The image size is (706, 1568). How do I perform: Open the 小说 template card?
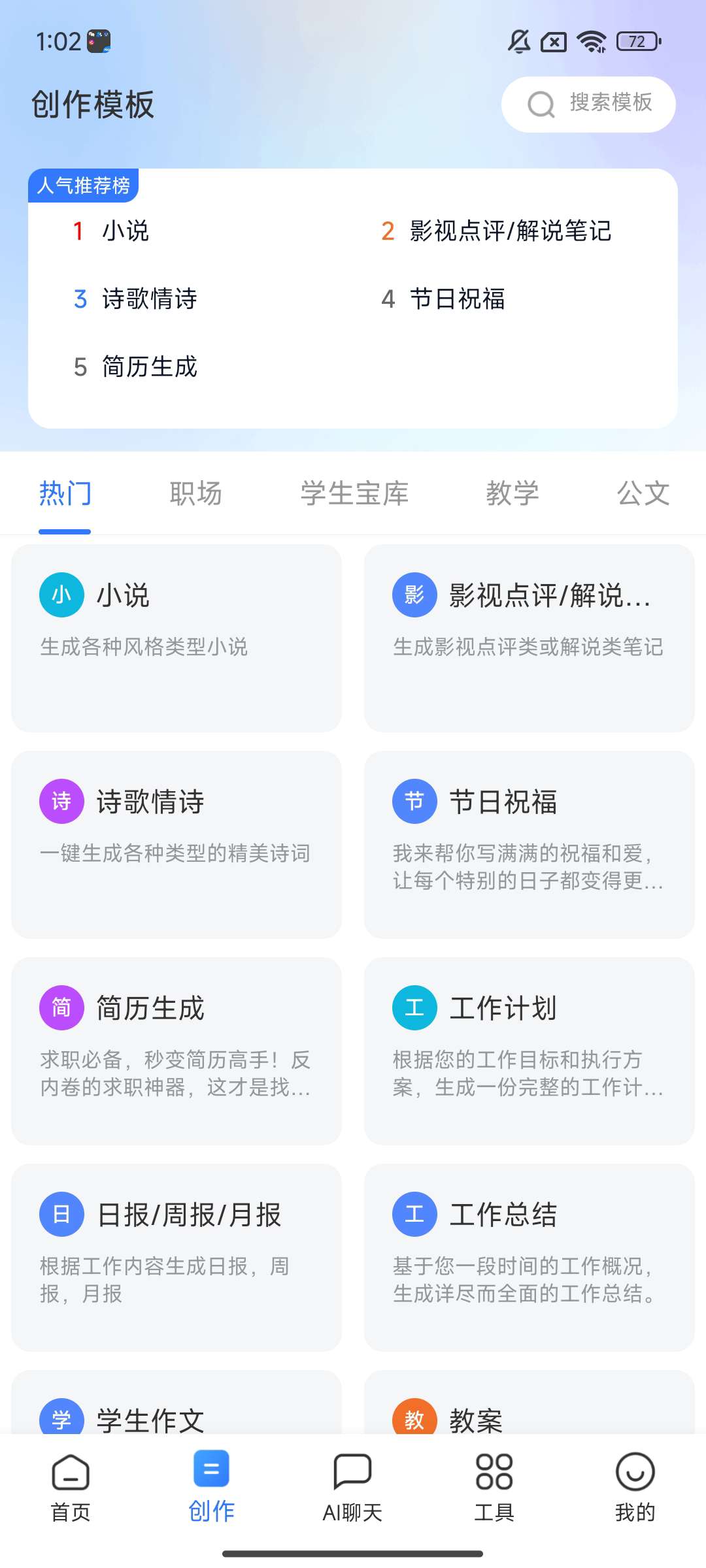[176, 638]
